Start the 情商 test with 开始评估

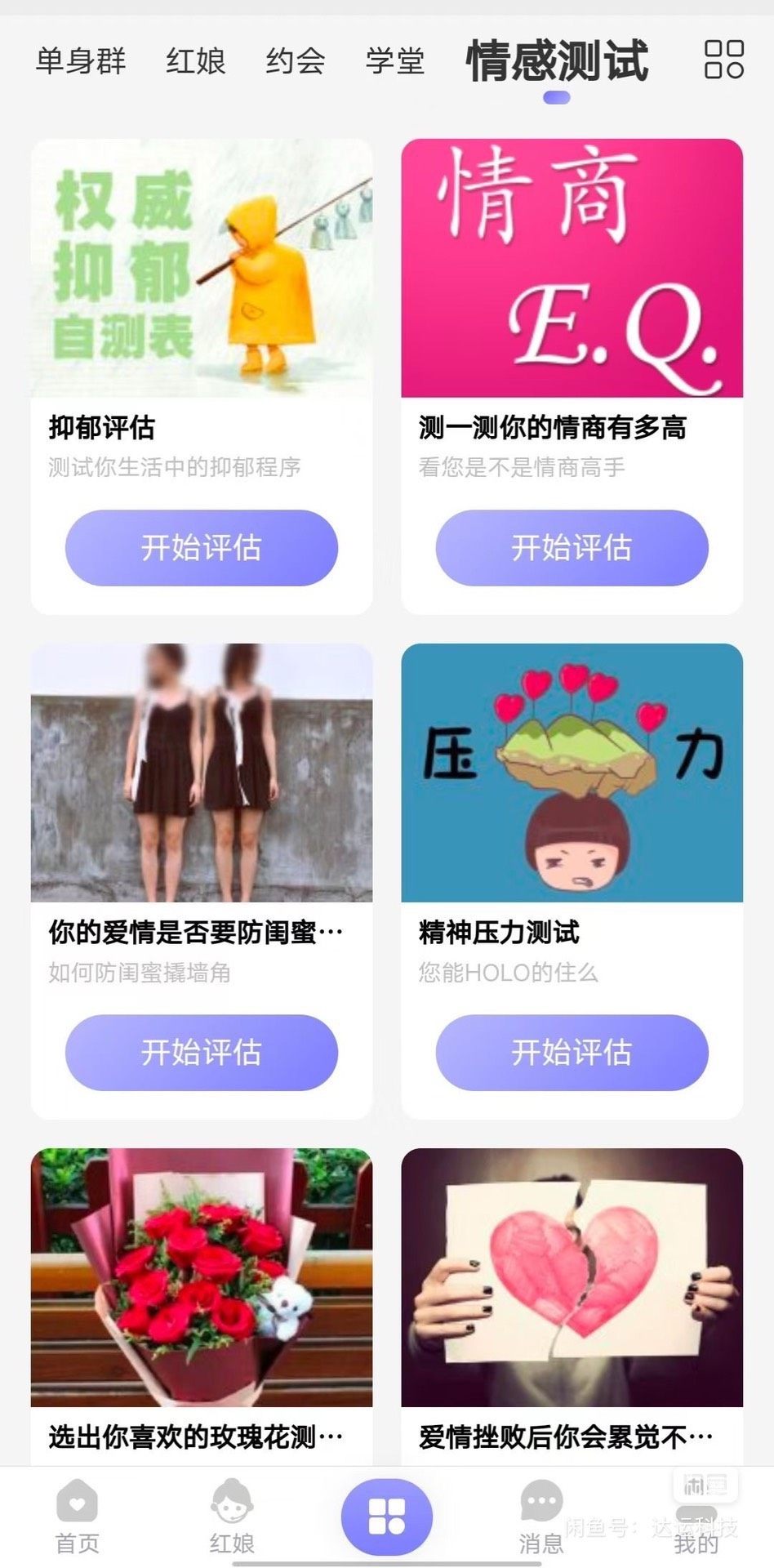(572, 547)
